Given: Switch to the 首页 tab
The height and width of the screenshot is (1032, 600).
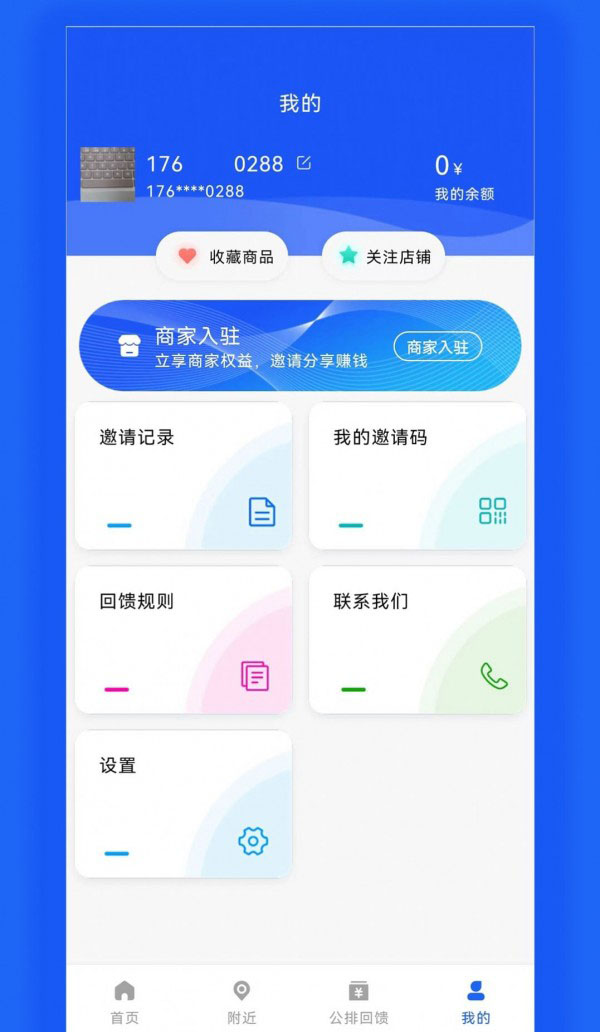Looking at the screenshot, I should [x=125, y=1002].
